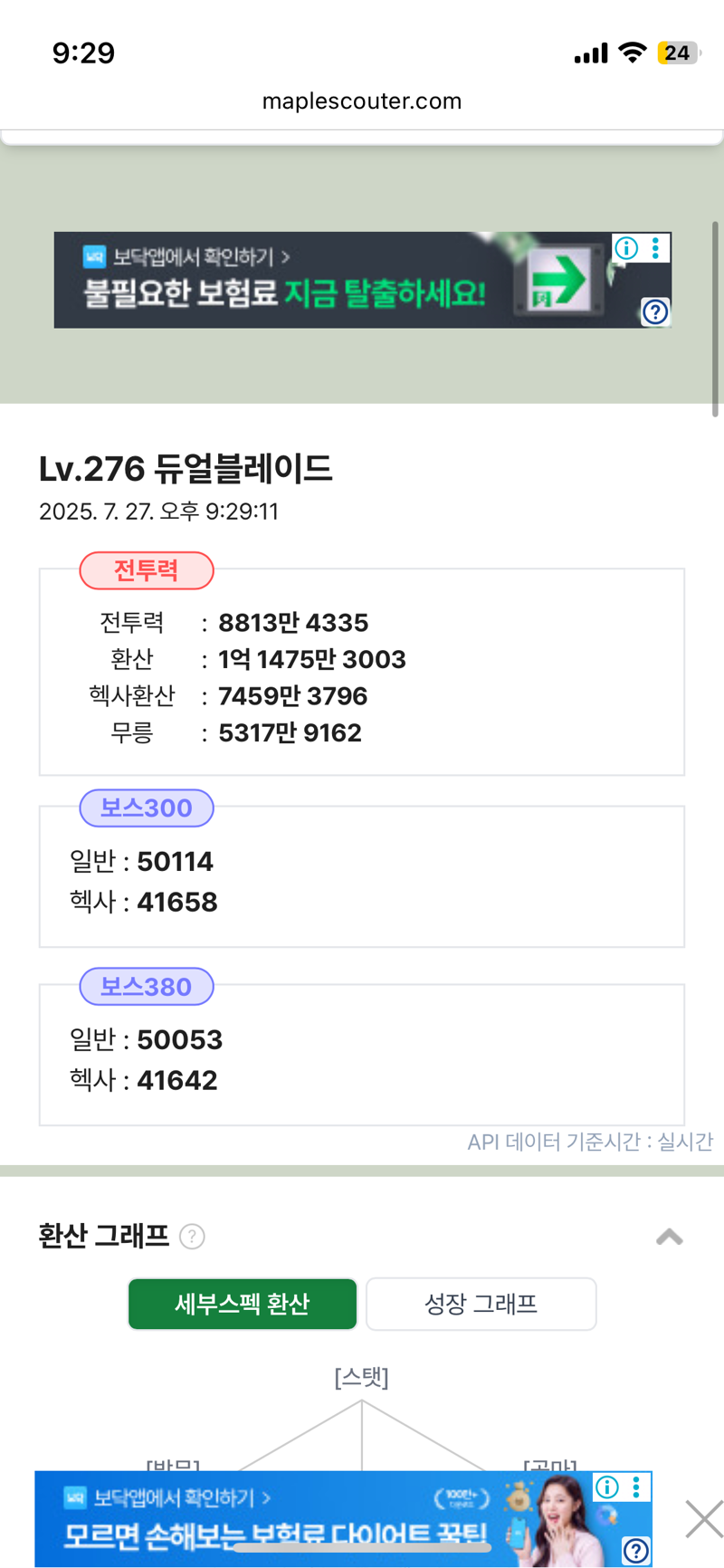The image size is (724, 1568).
Task: Tap the maplescouter.com address bar
Action: (x=362, y=100)
